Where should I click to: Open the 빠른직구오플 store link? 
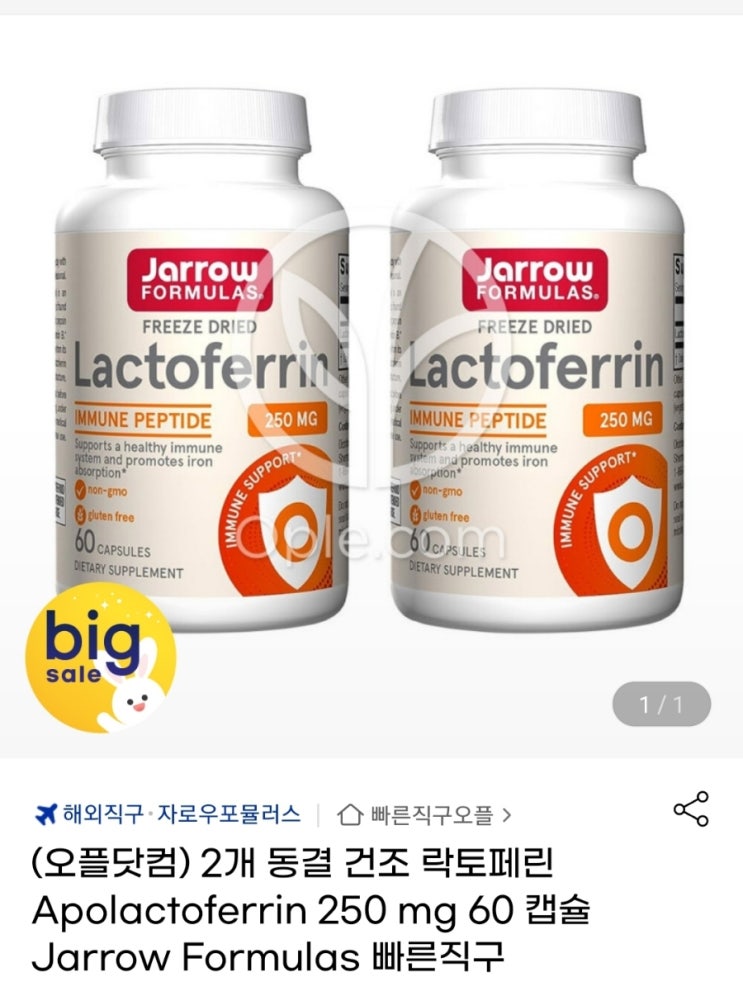click(x=424, y=815)
